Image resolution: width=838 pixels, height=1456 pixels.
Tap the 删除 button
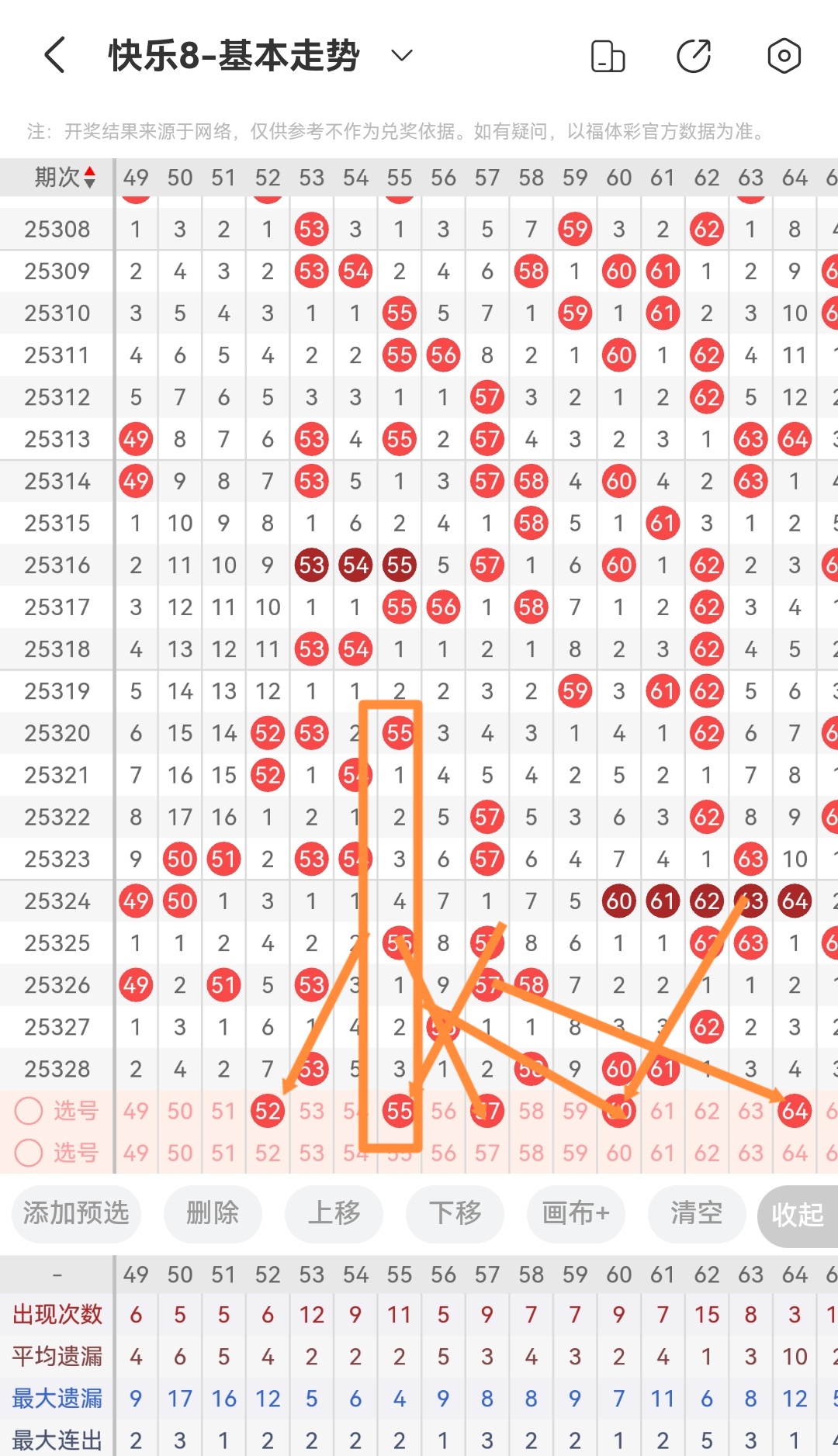(213, 1213)
